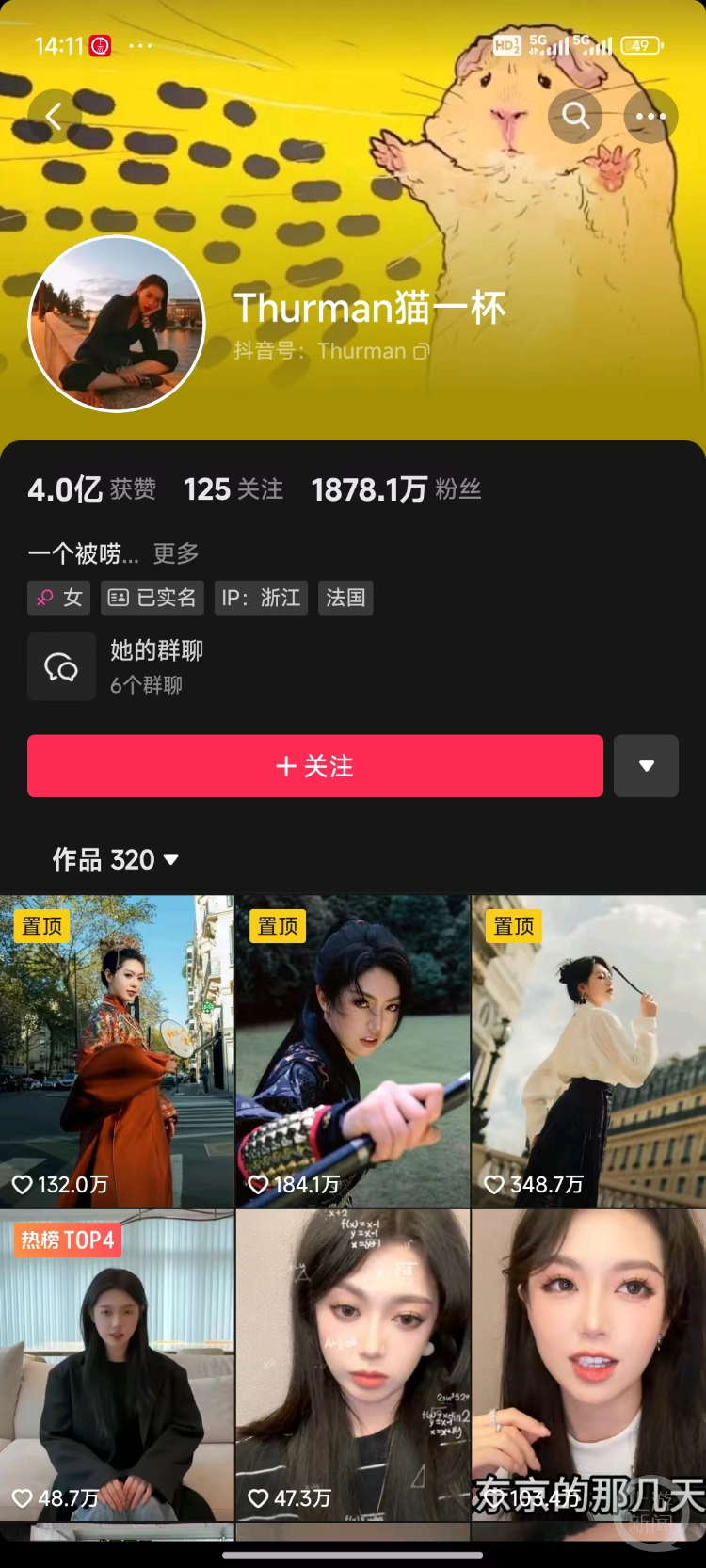Screen dimensions: 706x1568
Task: Open the three-dot more options menu
Action: (x=650, y=117)
